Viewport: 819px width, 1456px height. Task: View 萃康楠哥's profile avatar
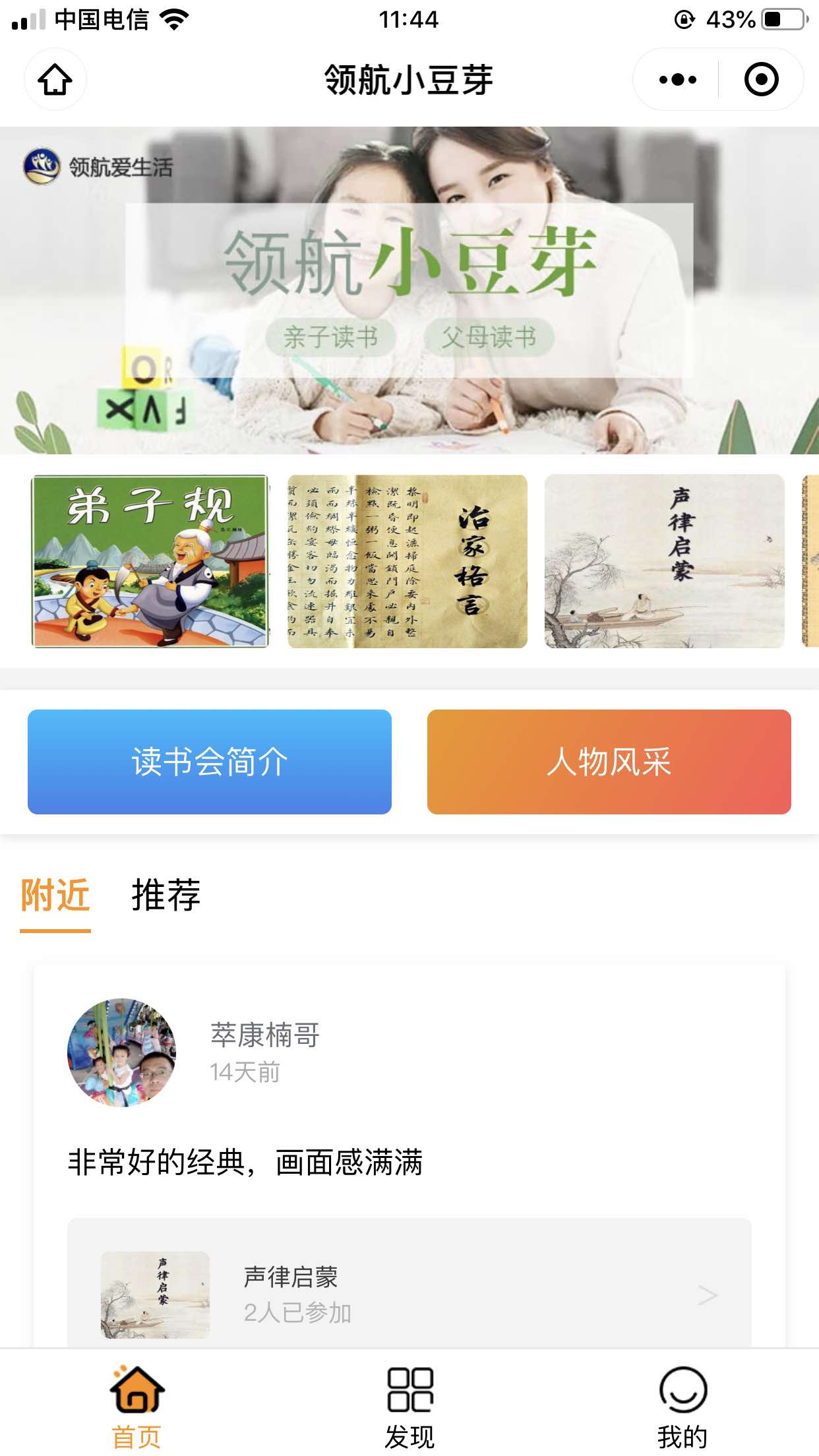[122, 1052]
